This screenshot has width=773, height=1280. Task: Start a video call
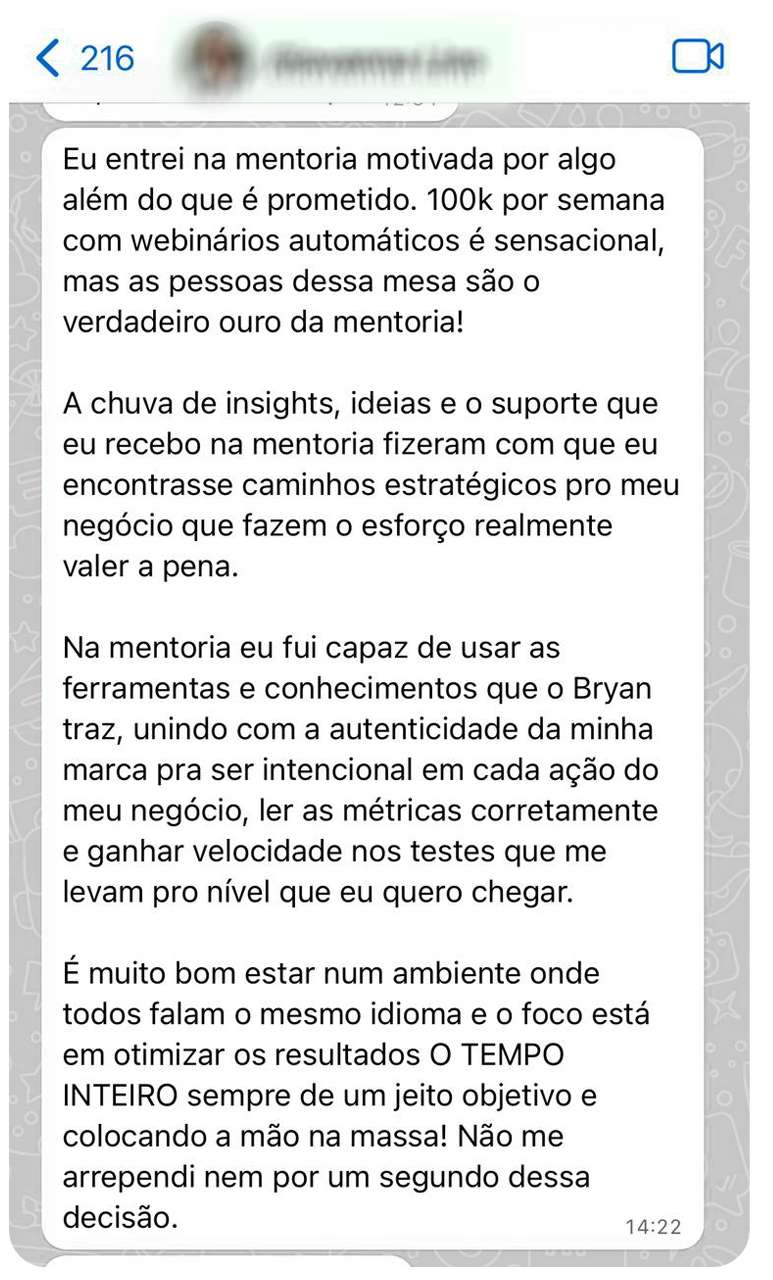(x=697, y=57)
